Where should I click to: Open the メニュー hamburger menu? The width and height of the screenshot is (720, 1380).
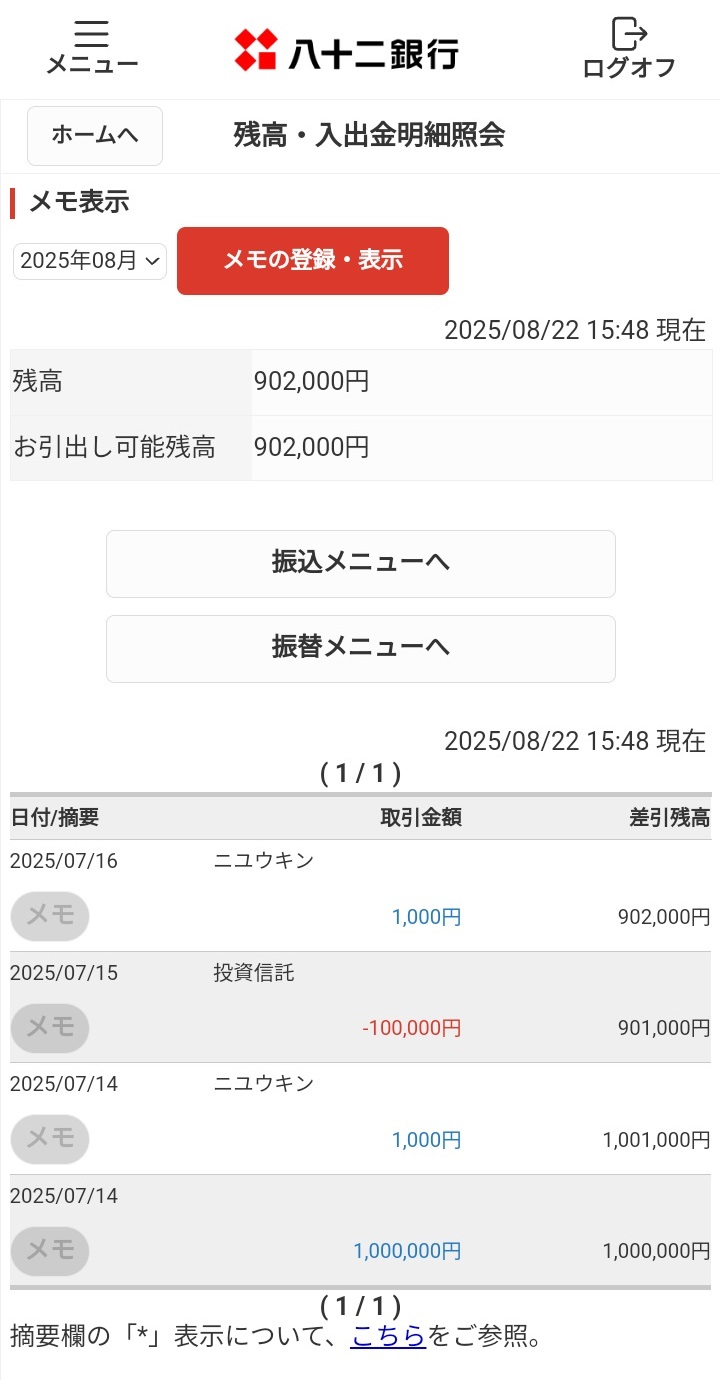pos(92,47)
